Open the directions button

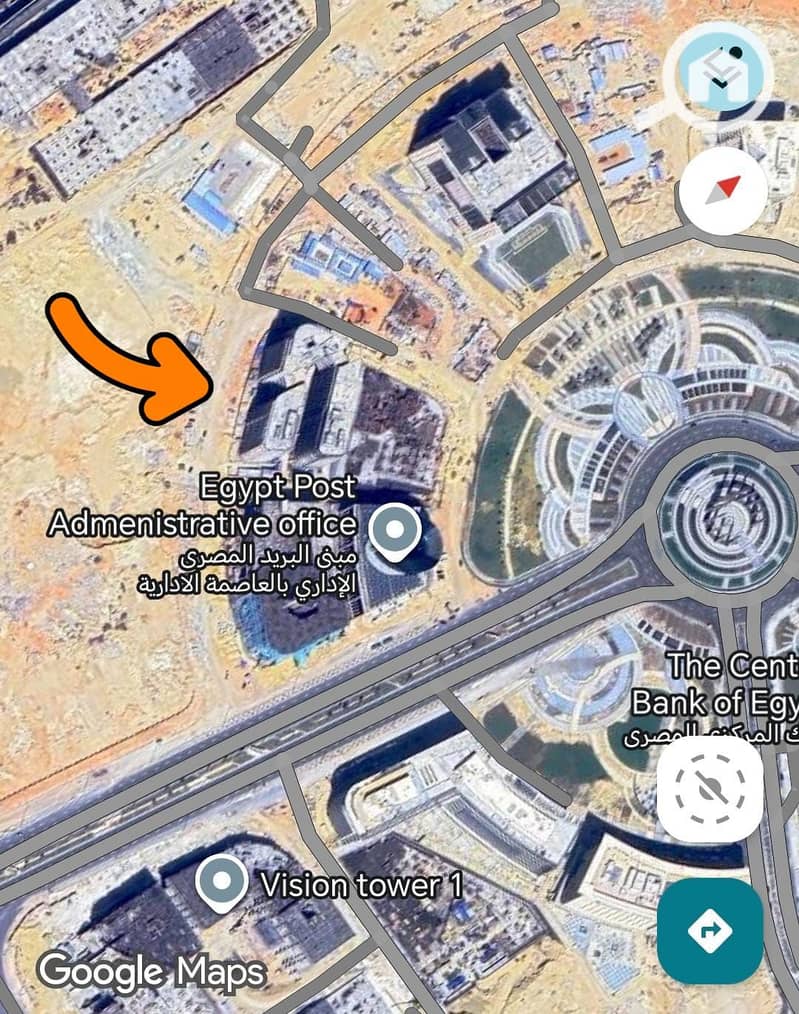[x=710, y=931]
